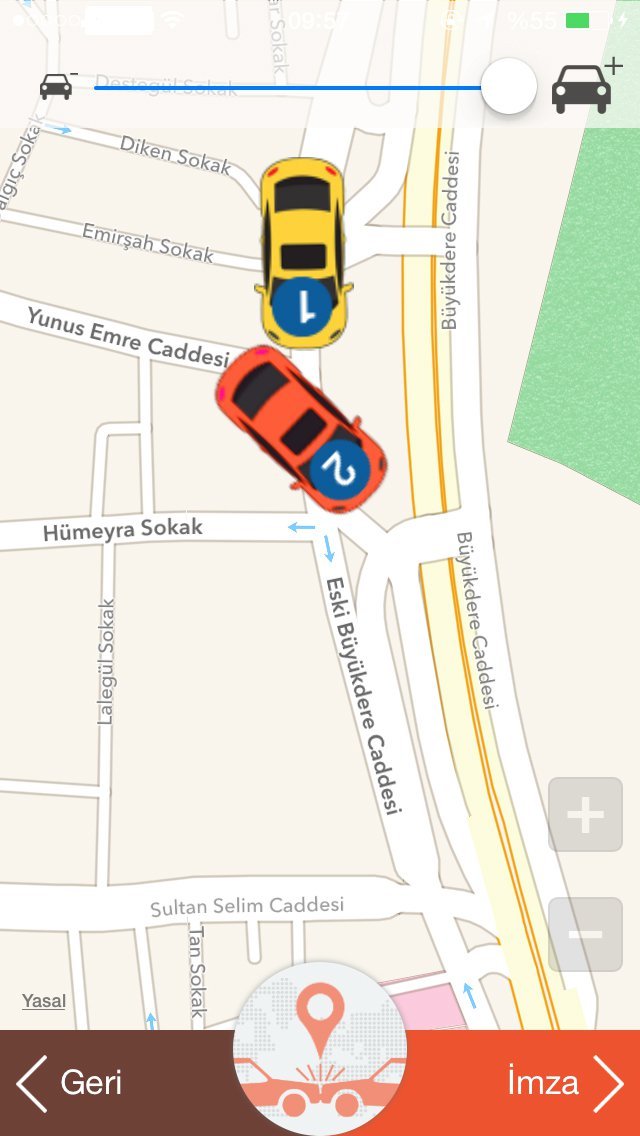Open the Yasal legal link
This screenshot has height=1136, width=640.
[x=44, y=1001]
